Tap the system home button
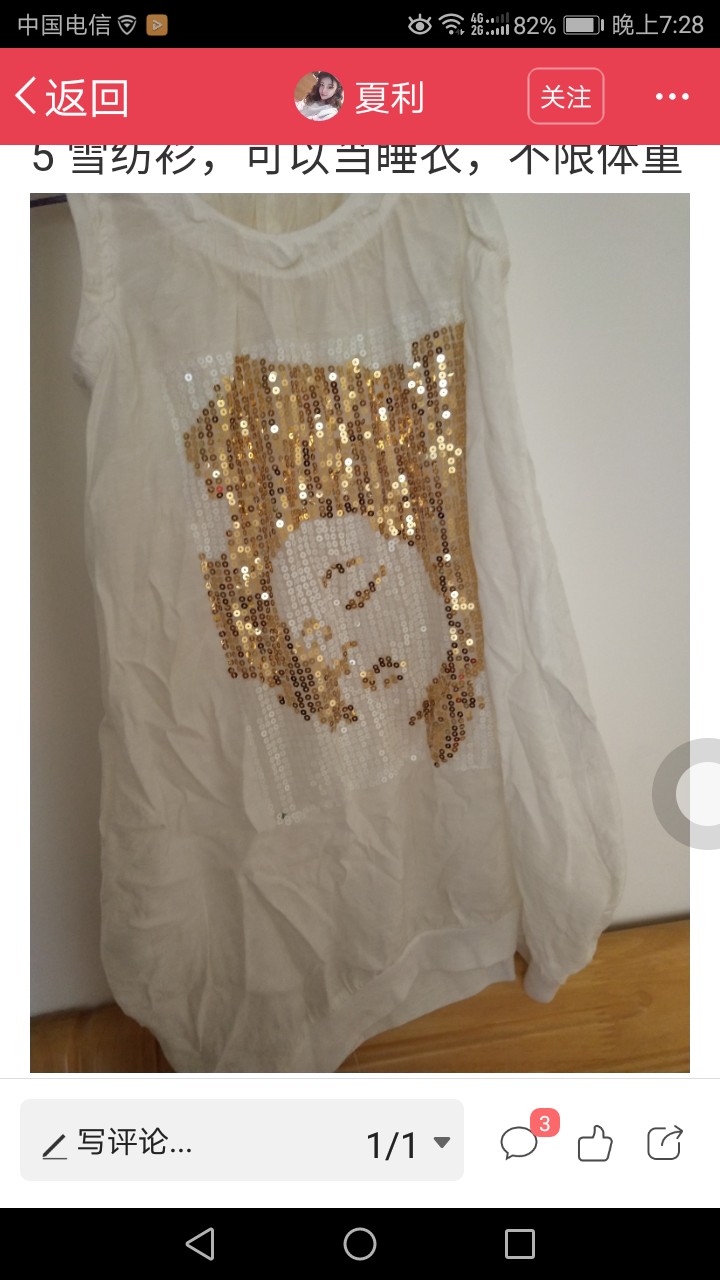 [x=360, y=1244]
